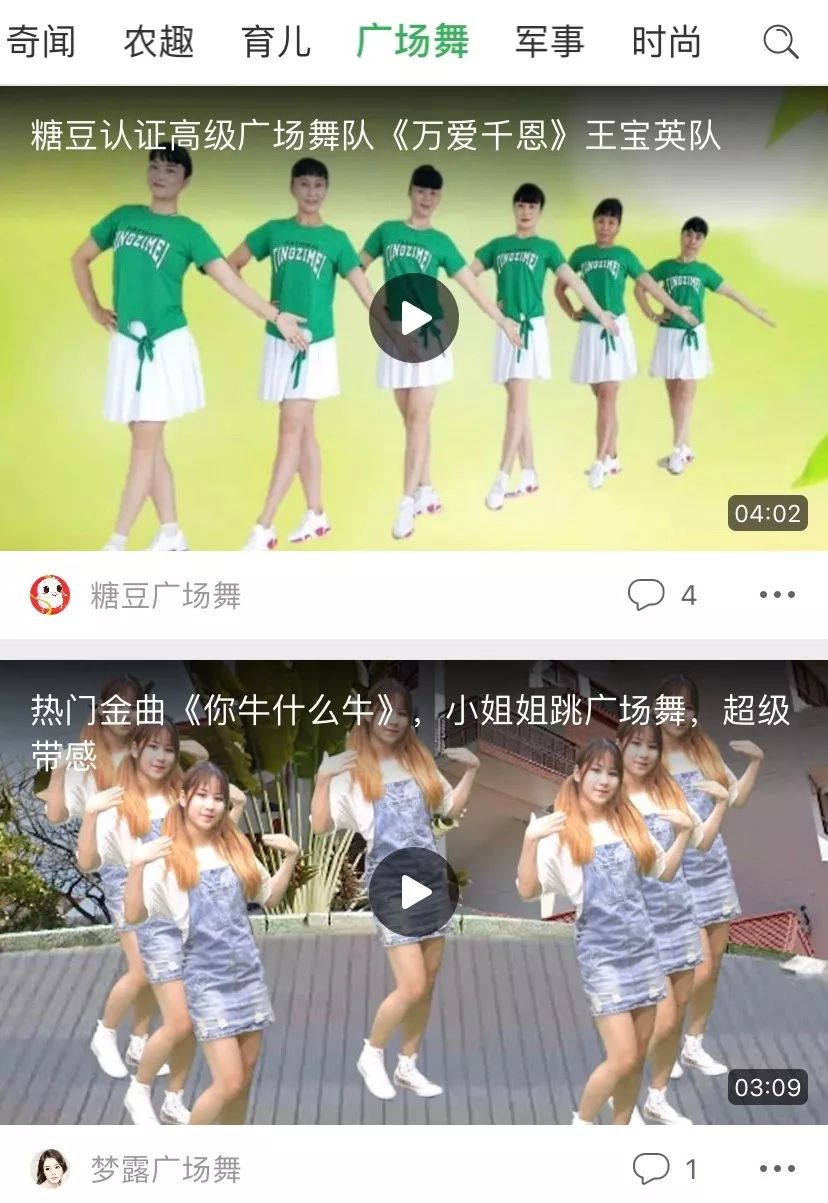This screenshot has height=1203, width=828.
Task: Switch to the 农趣 tab
Action: (x=159, y=42)
